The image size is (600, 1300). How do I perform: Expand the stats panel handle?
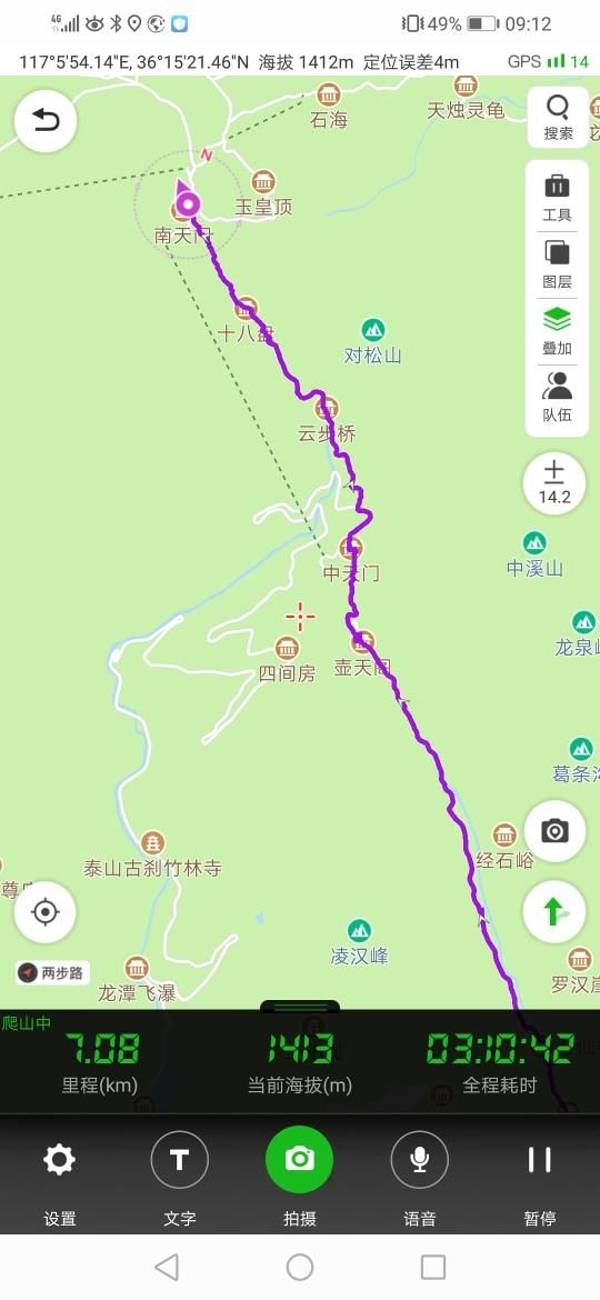tap(300, 1007)
